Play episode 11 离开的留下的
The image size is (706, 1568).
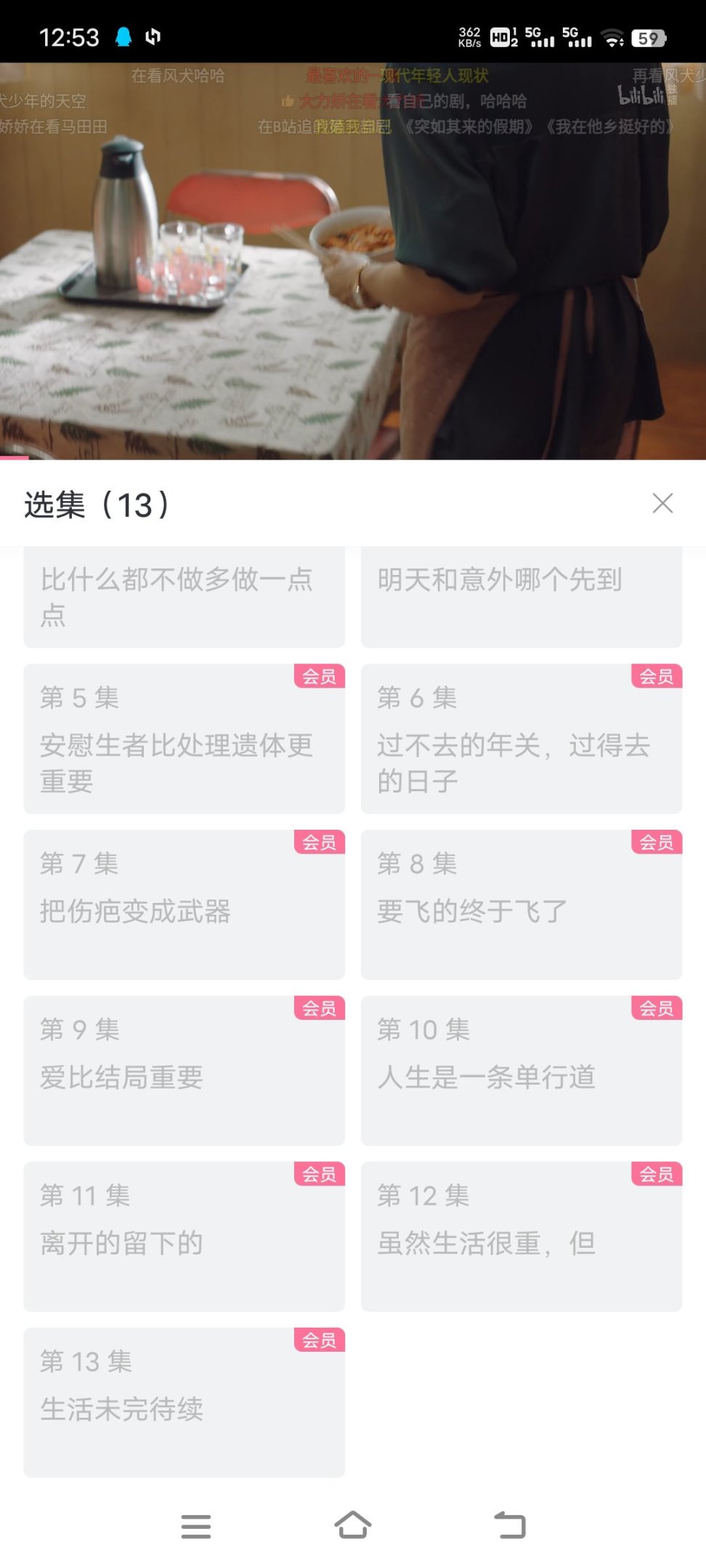184,1236
